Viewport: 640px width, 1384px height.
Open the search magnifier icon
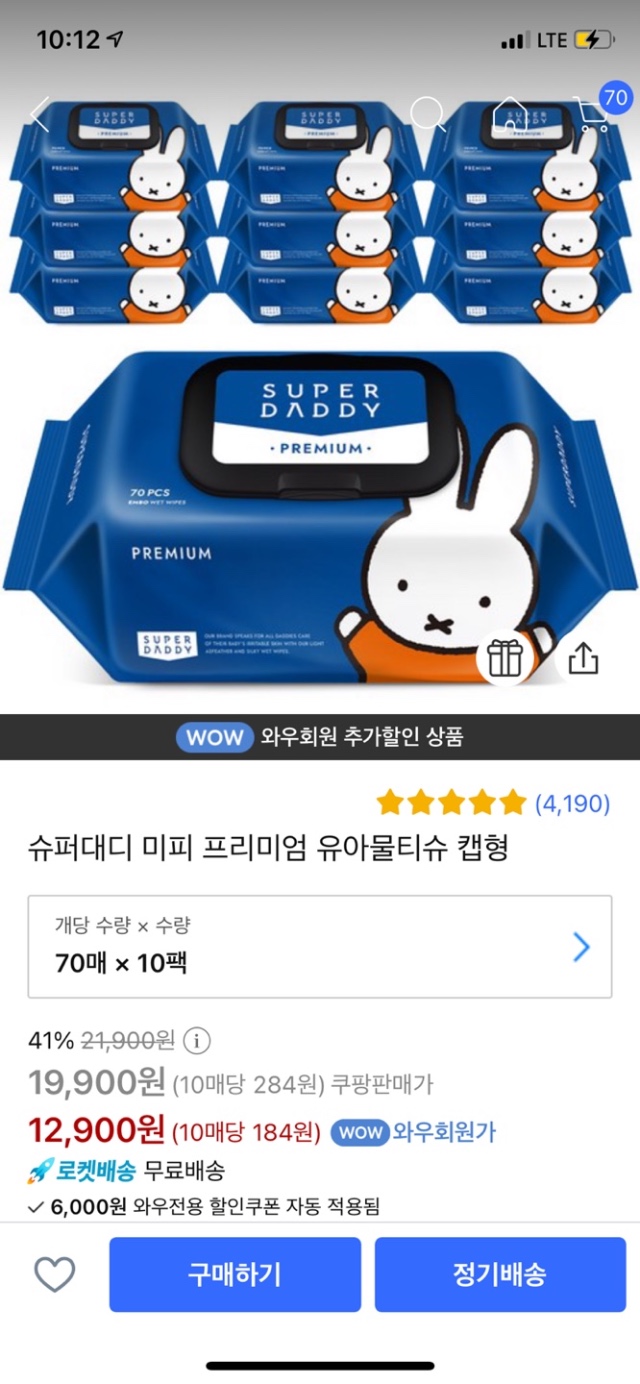coord(428,115)
